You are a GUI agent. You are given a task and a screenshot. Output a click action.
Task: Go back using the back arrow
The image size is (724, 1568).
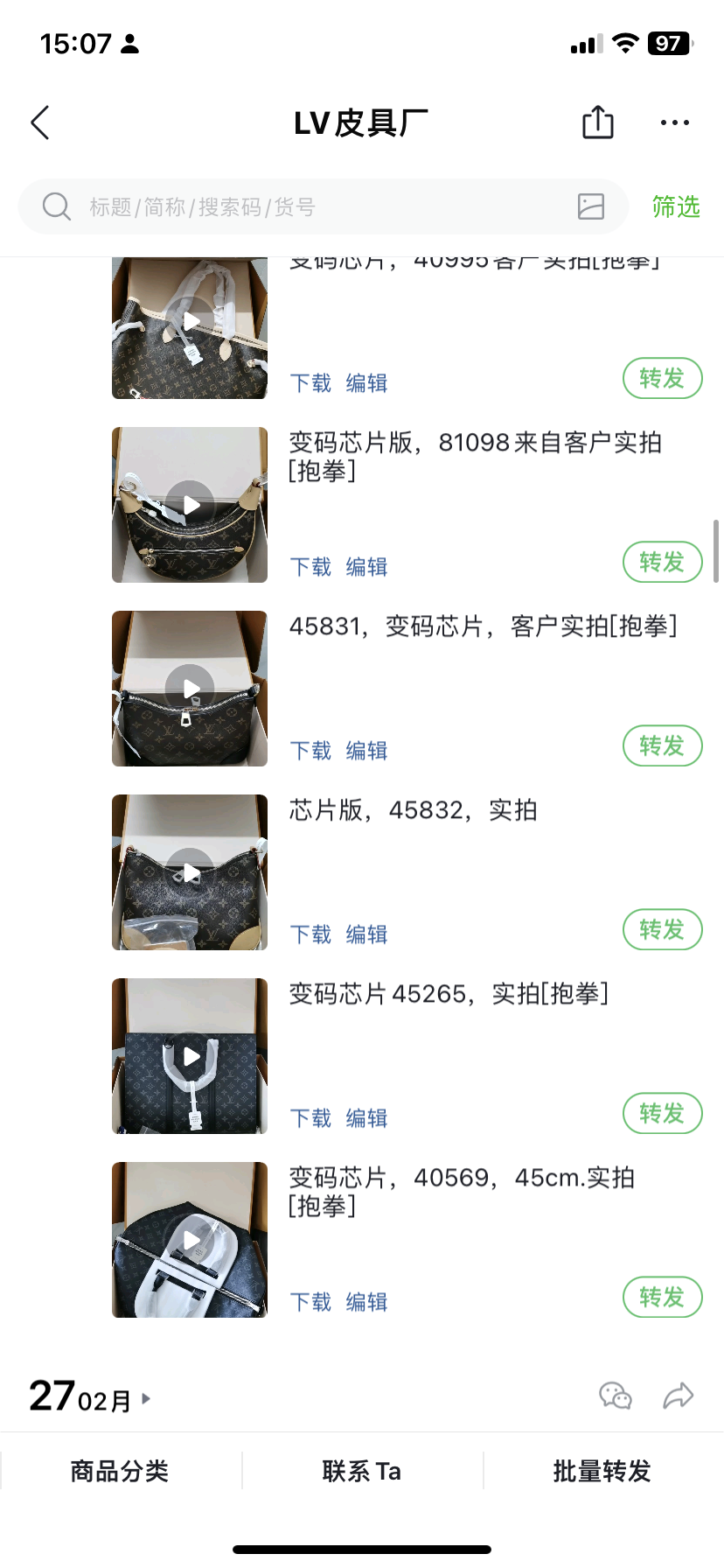pyautogui.click(x=40, y=122)
